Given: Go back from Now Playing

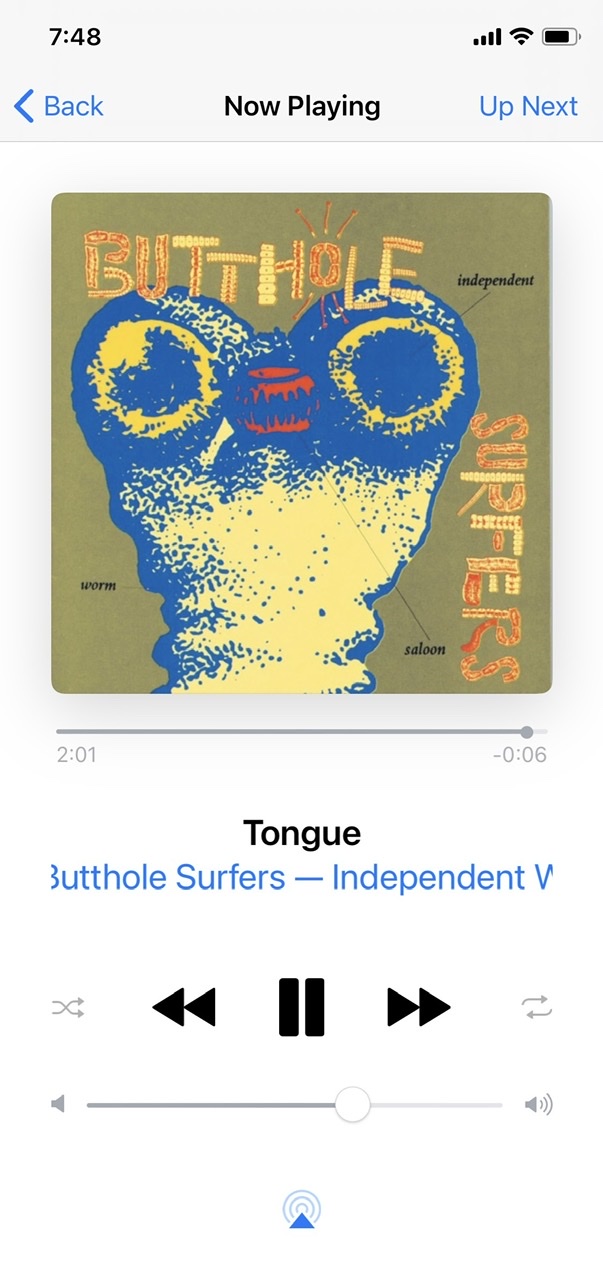Looking at the screenshot, I should [x=59, y=106].
